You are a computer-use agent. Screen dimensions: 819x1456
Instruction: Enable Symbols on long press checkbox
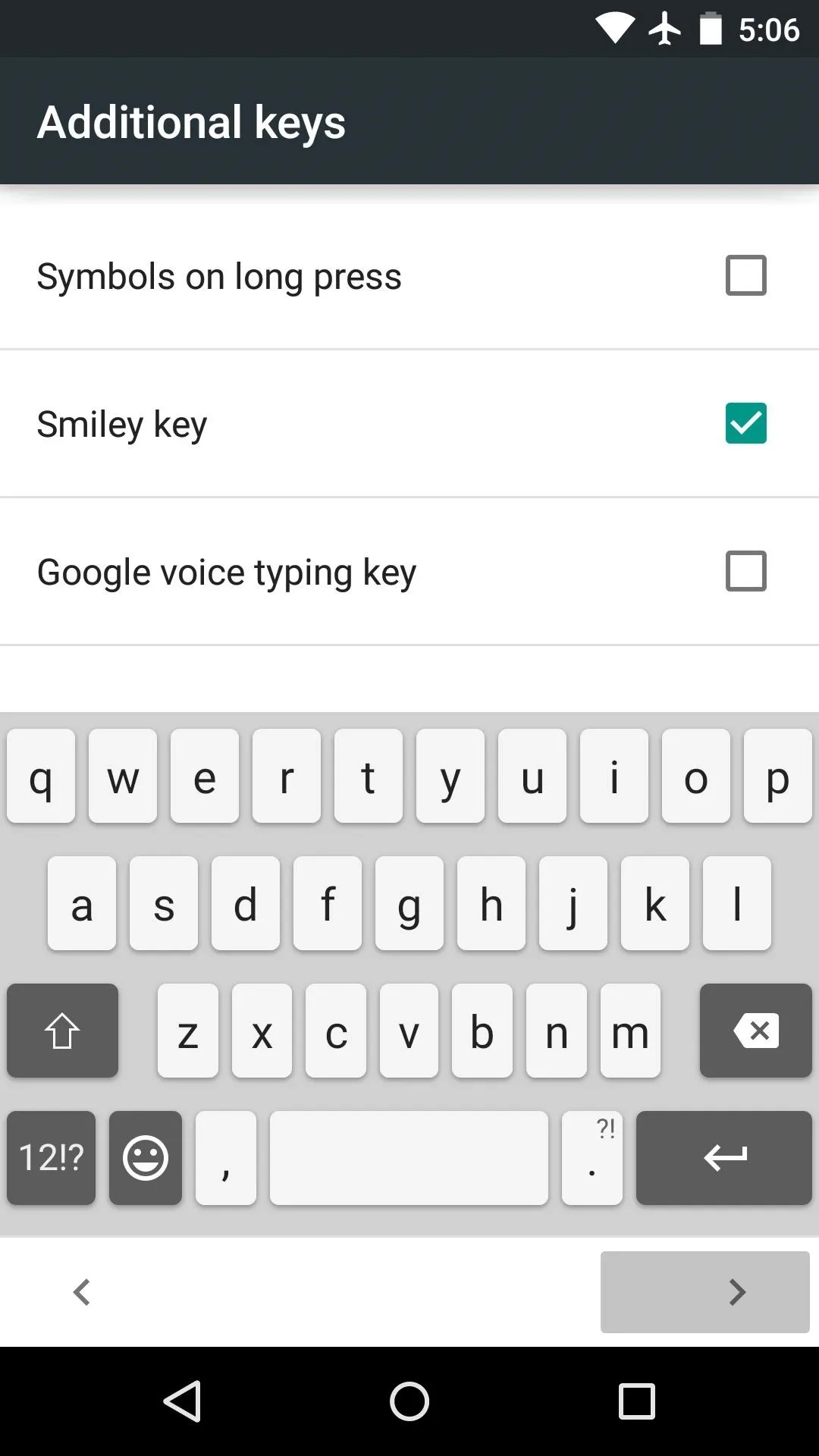pyautogui.click(x=745, y=275)
